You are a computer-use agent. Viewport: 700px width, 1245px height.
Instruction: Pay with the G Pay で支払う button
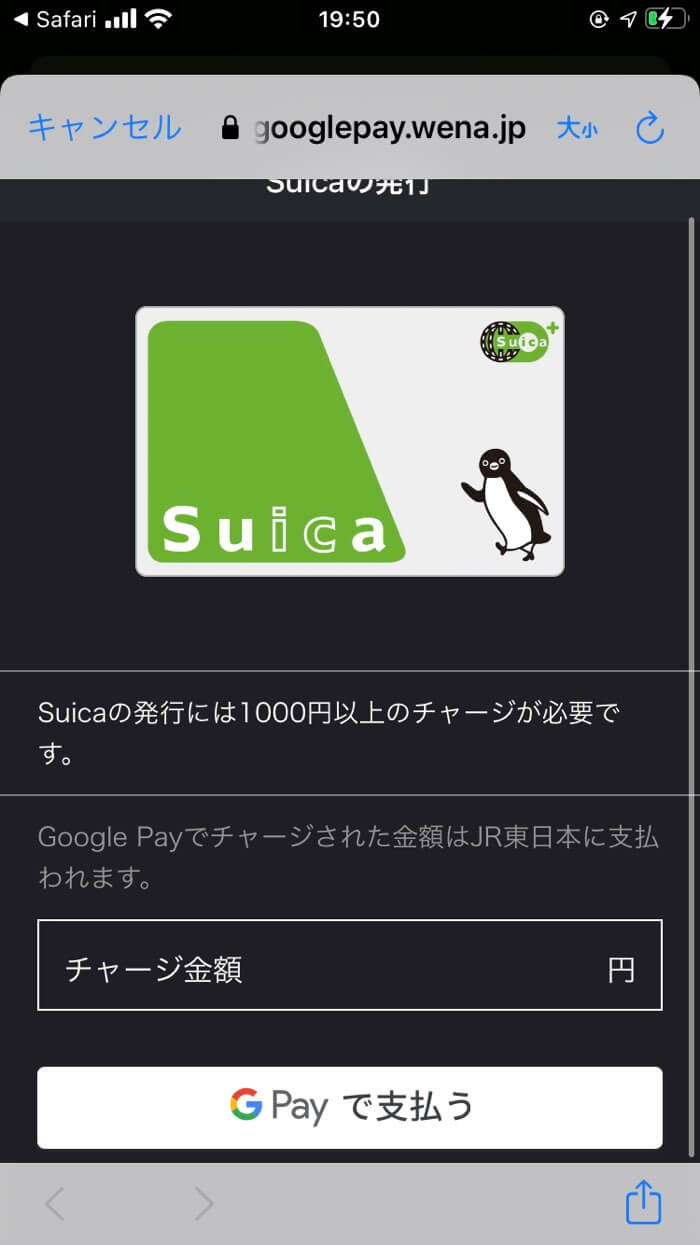coord(349,1107)
